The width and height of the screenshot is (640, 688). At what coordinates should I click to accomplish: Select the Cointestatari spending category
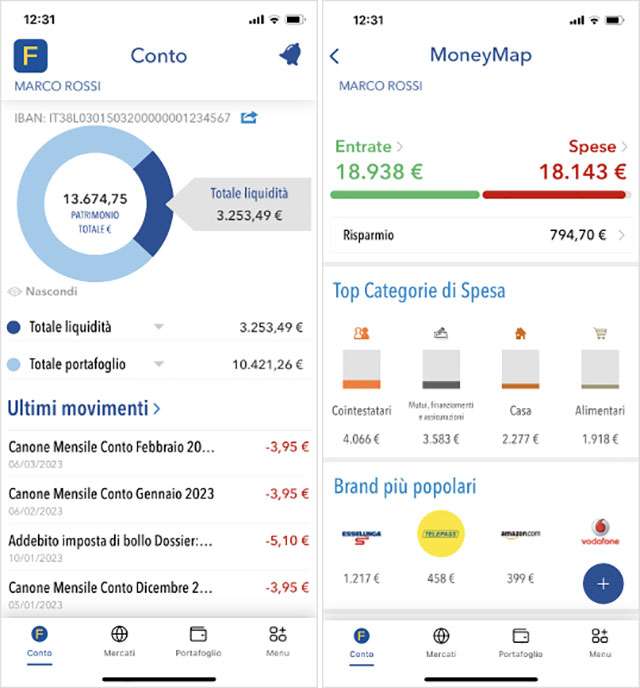point(361,385)
